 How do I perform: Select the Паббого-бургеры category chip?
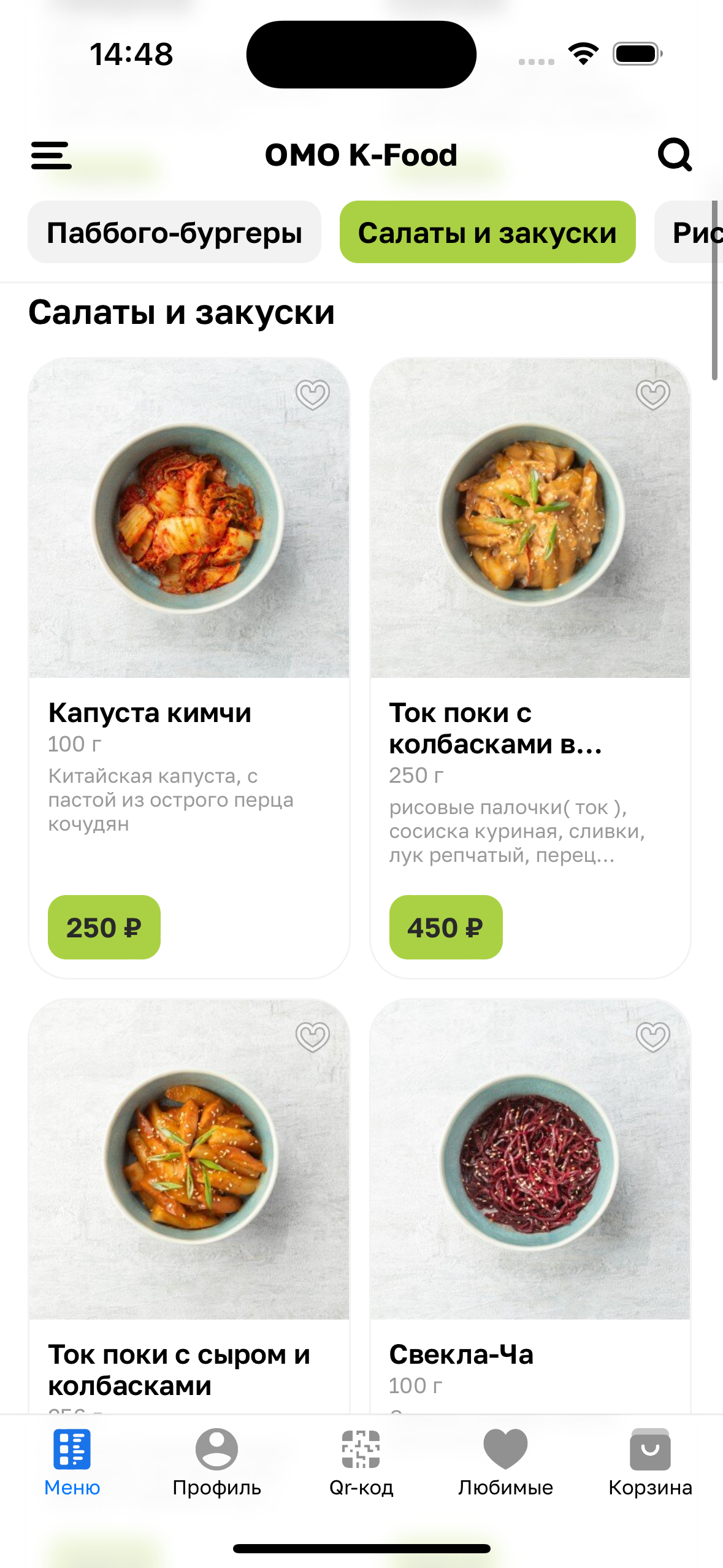tap(174, 233)
